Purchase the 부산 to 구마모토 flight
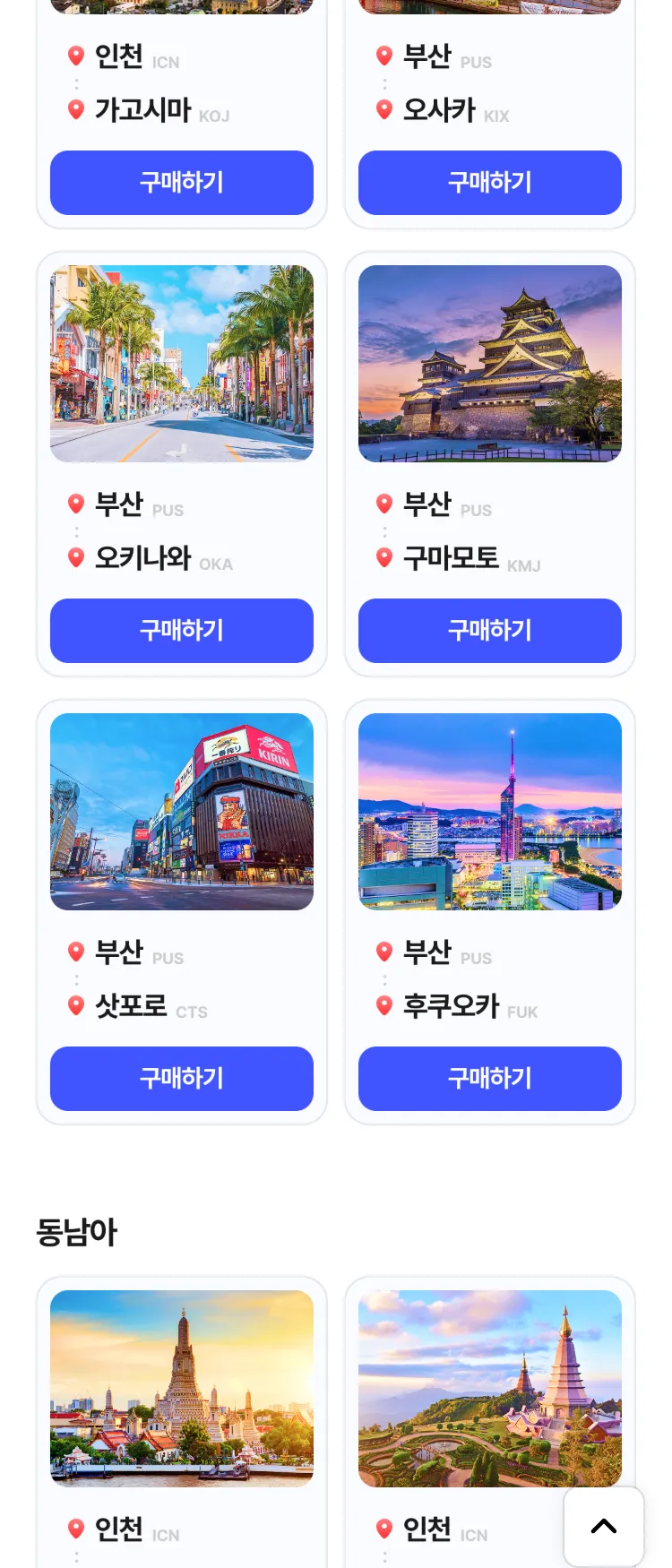 point(490,631)
